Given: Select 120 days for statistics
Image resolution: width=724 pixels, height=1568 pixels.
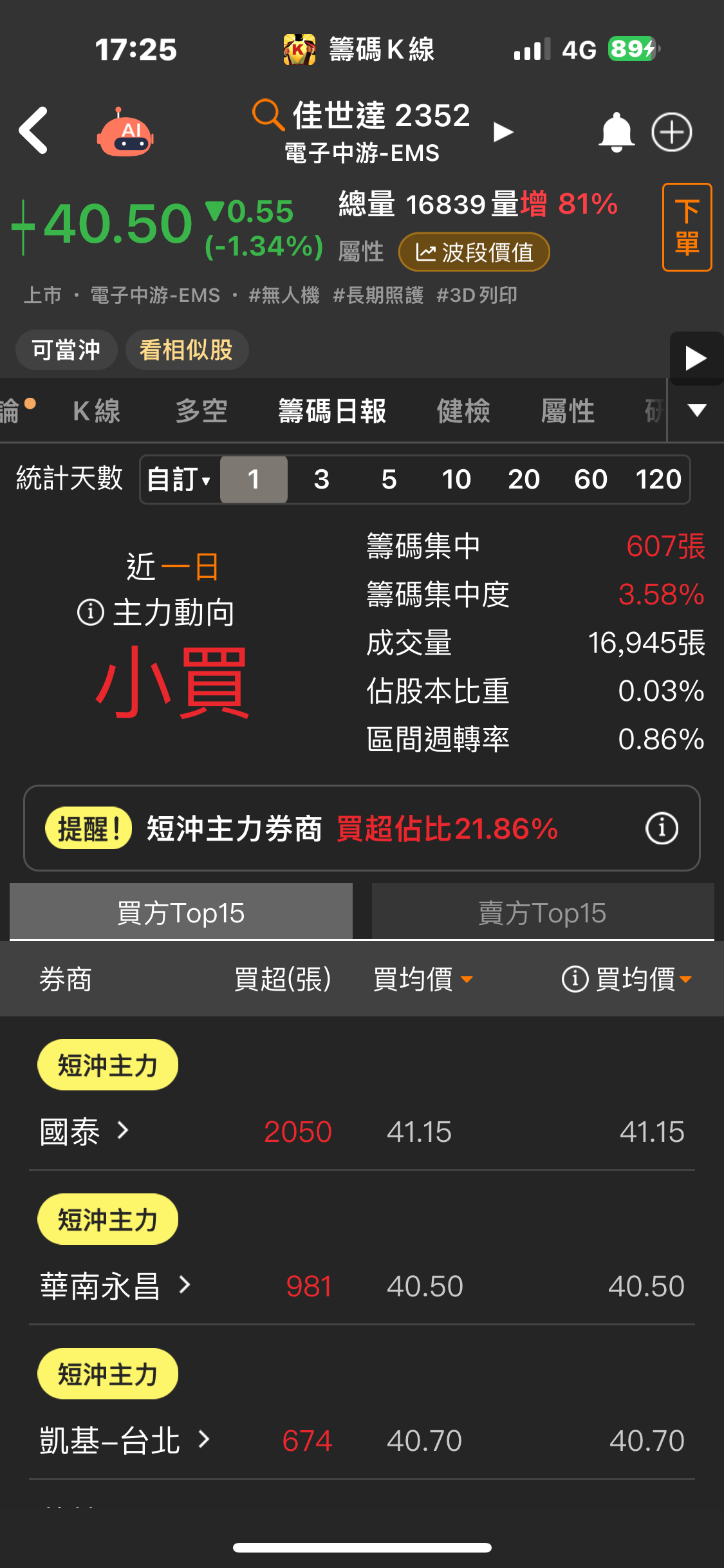Looking at the screenshot, I should 658,480.
